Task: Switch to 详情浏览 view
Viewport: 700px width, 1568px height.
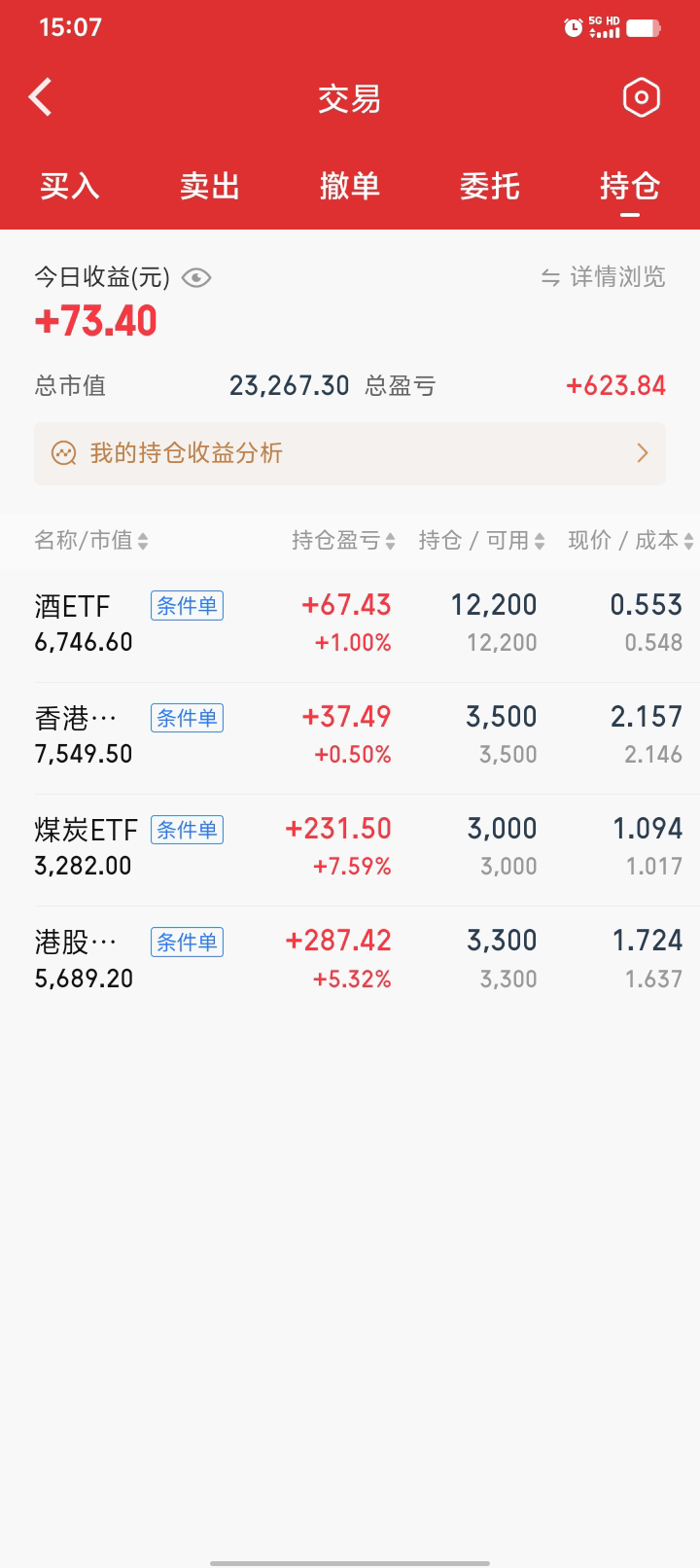Action: 604,277
